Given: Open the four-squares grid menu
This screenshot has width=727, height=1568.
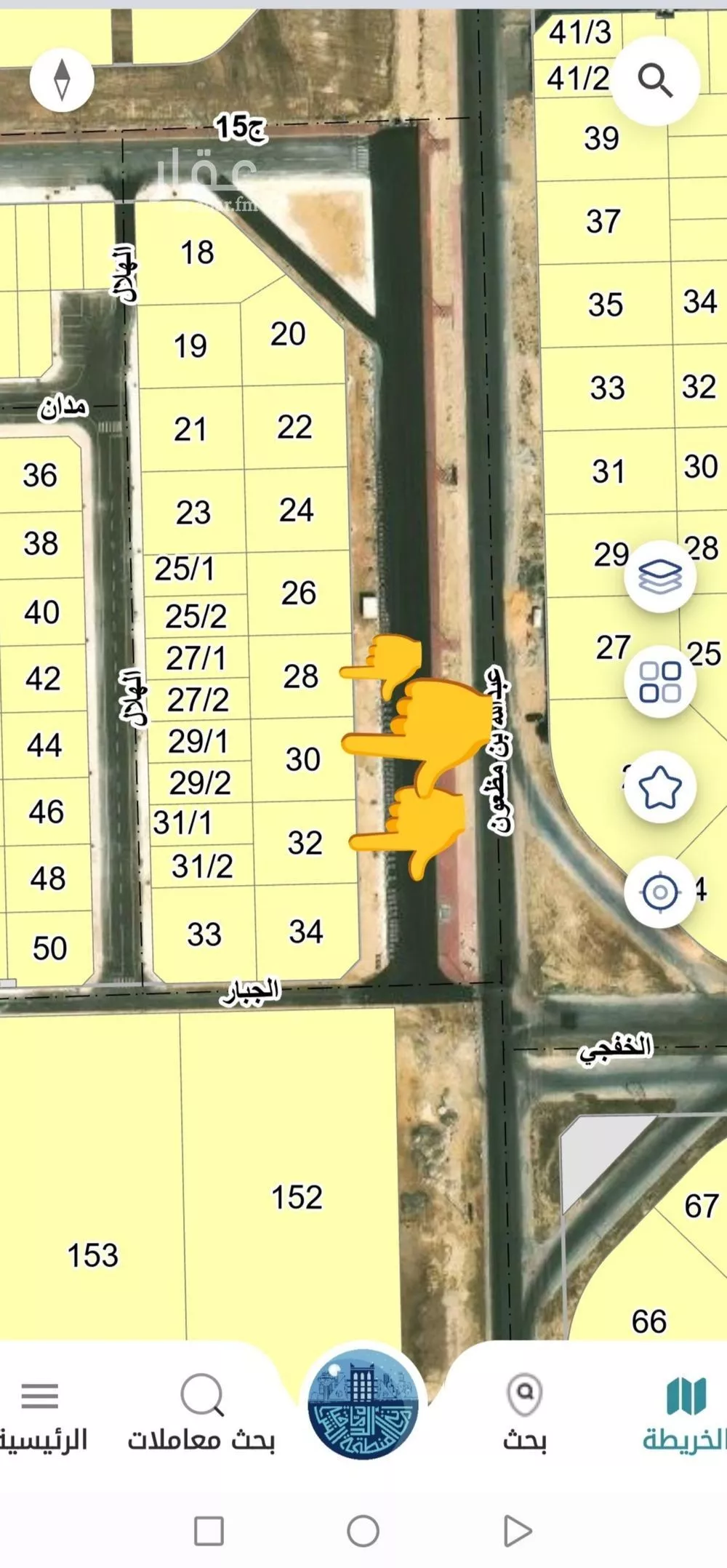Looking at the screenshot, I should click(x=659, y=682).
